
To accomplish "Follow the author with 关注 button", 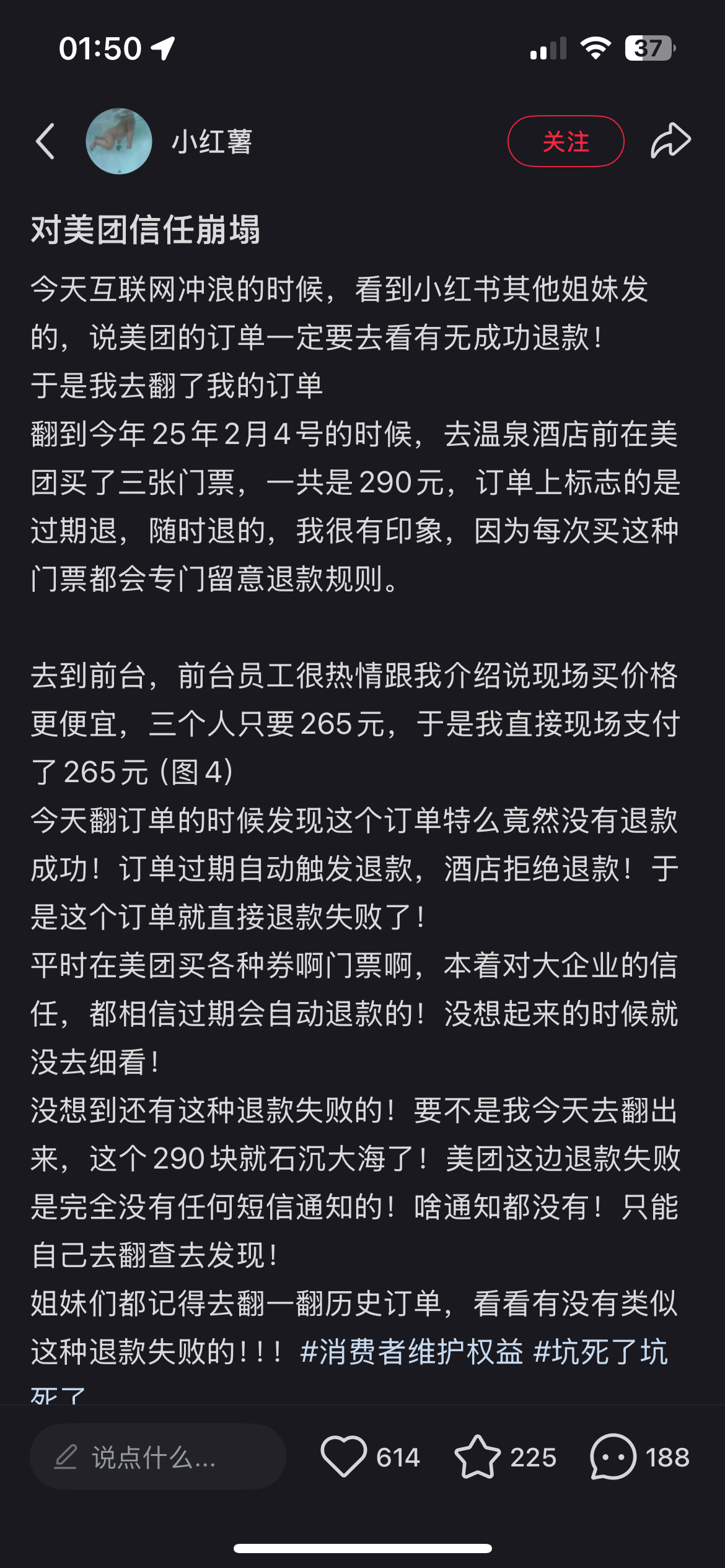I will tap(566, 141).
